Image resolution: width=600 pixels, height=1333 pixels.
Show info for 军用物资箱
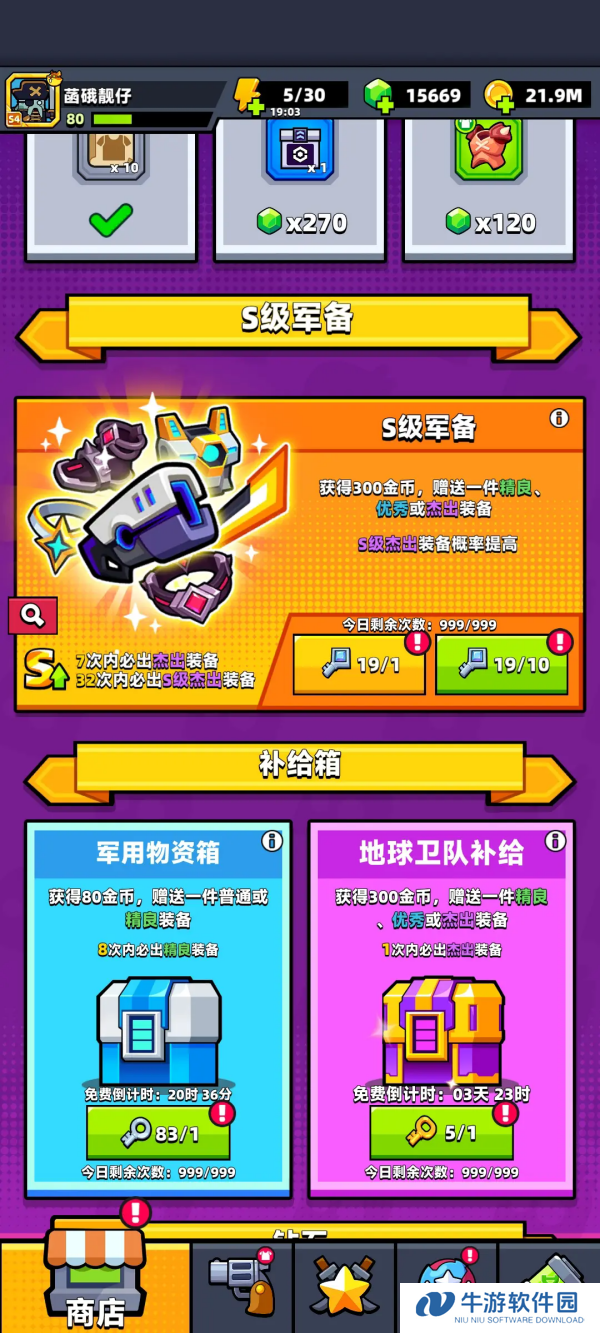click(x=271, y=841)
